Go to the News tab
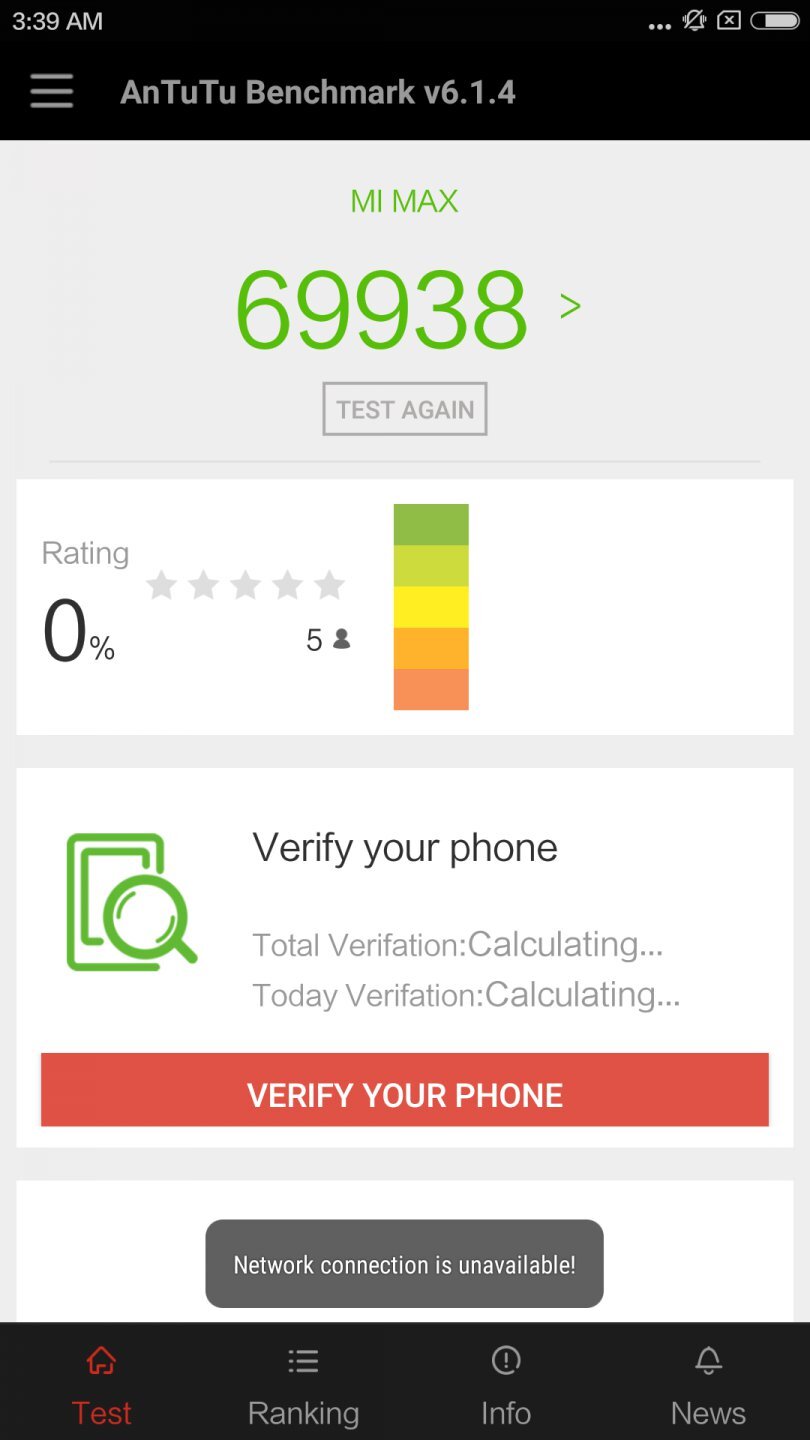 (x=708, y=1385)
